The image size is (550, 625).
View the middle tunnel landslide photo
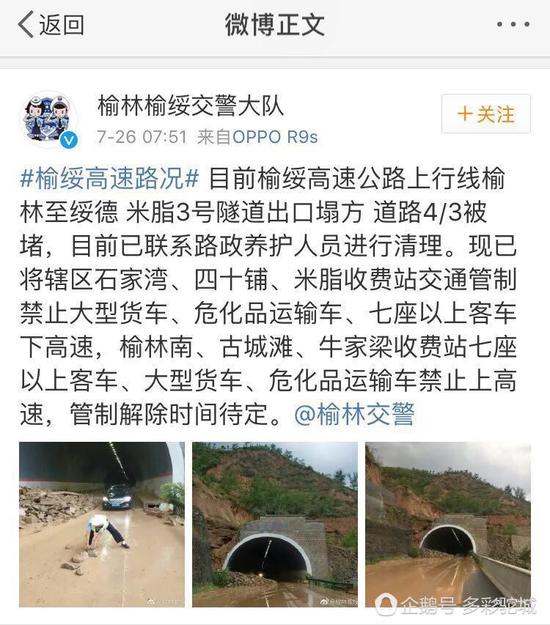[275, 525]
